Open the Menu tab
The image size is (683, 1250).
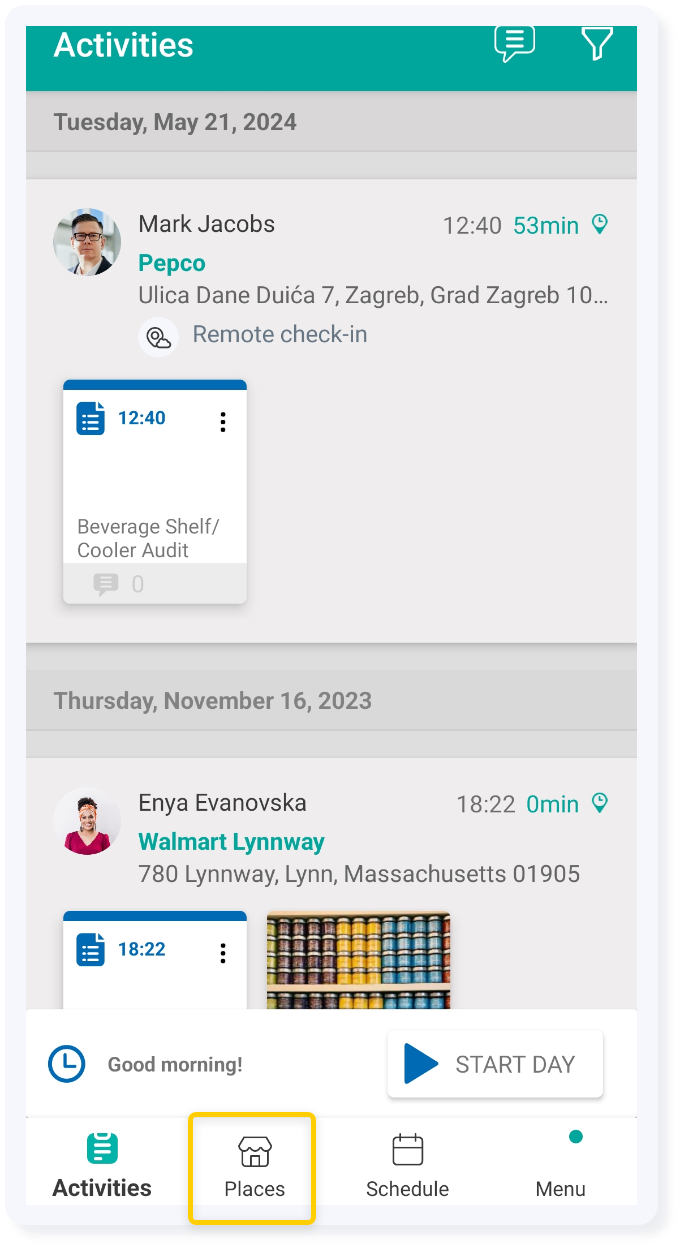tap(560, 1167)
